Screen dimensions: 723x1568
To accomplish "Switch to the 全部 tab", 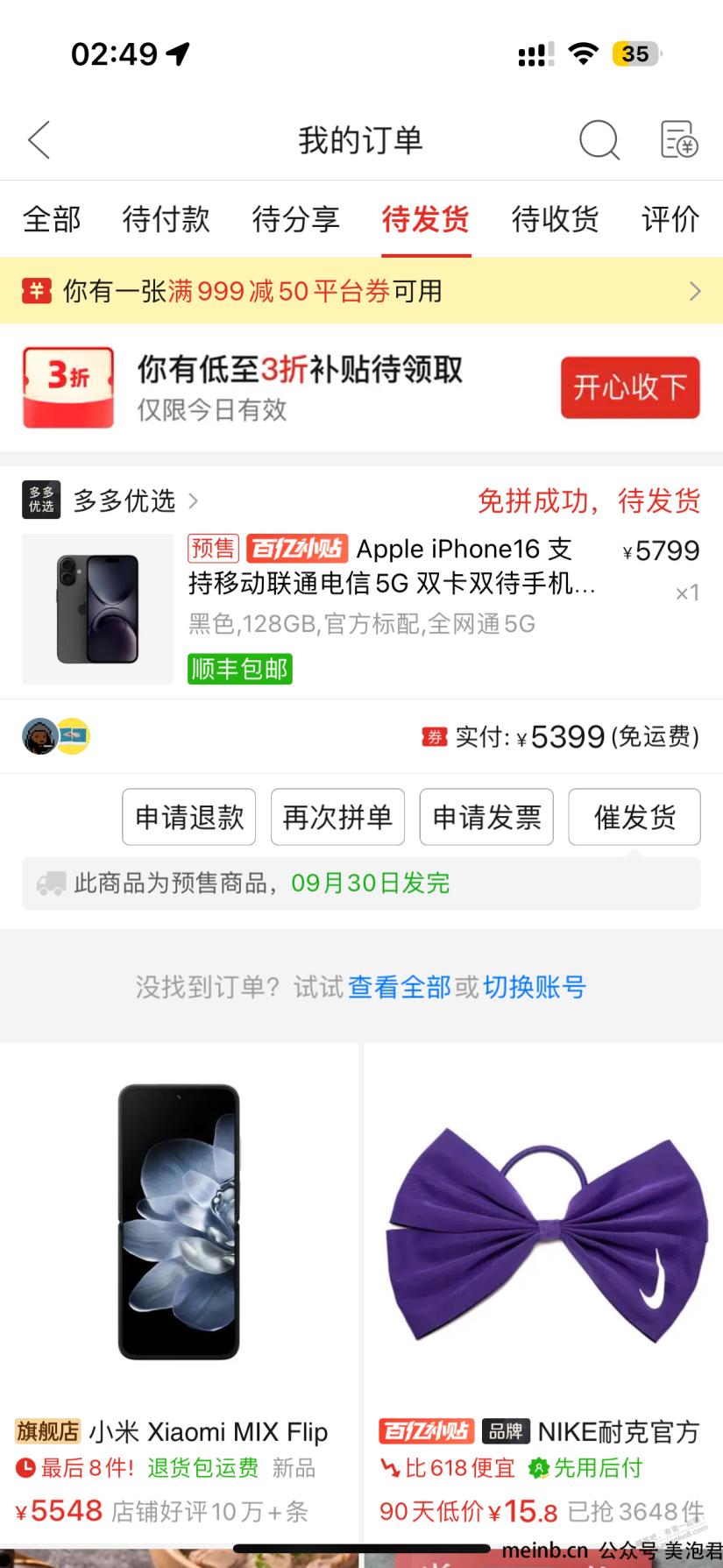I will coord(52,219).
